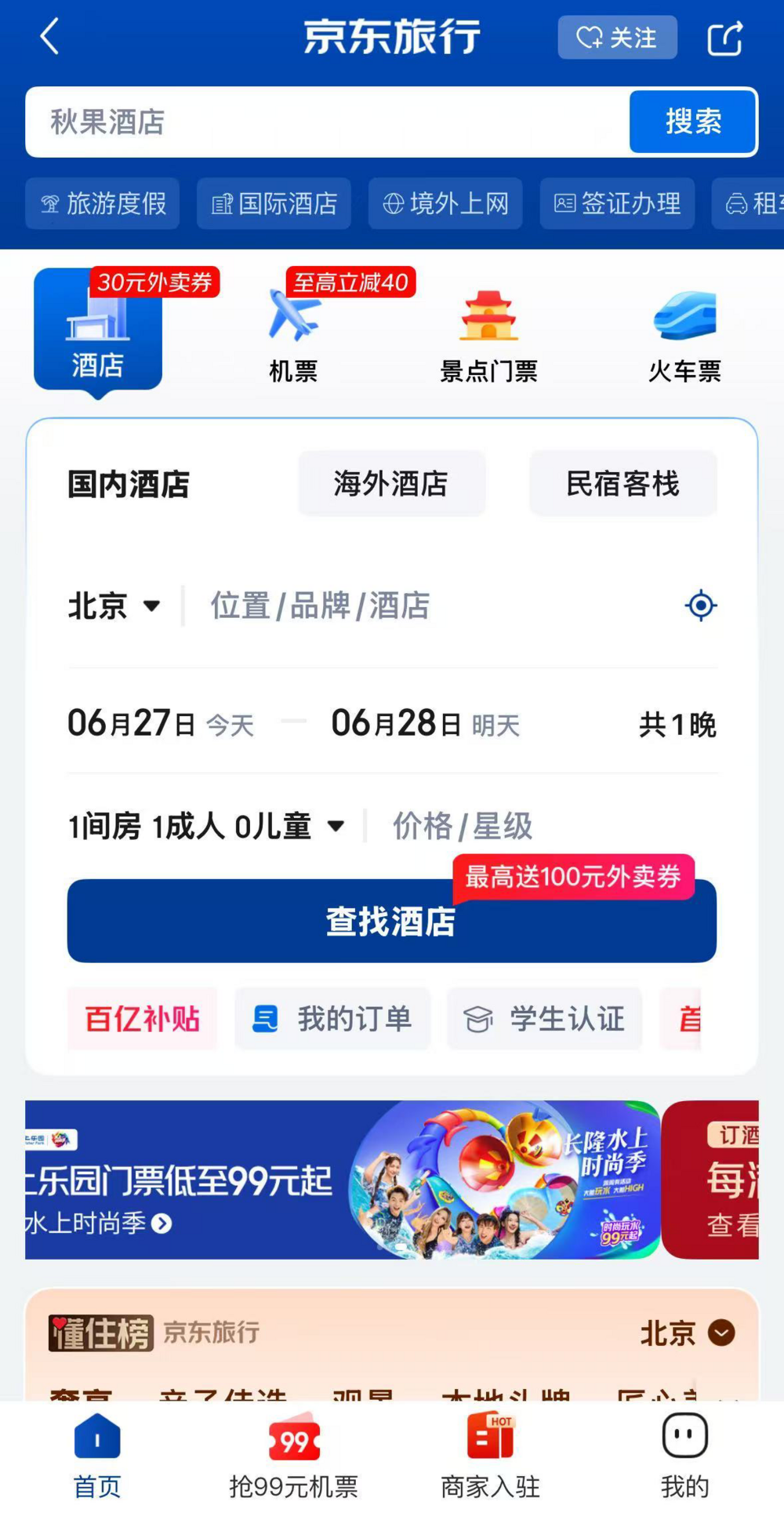
Task: Go back using the top-left arrow
Action: (x=49, y=37)
